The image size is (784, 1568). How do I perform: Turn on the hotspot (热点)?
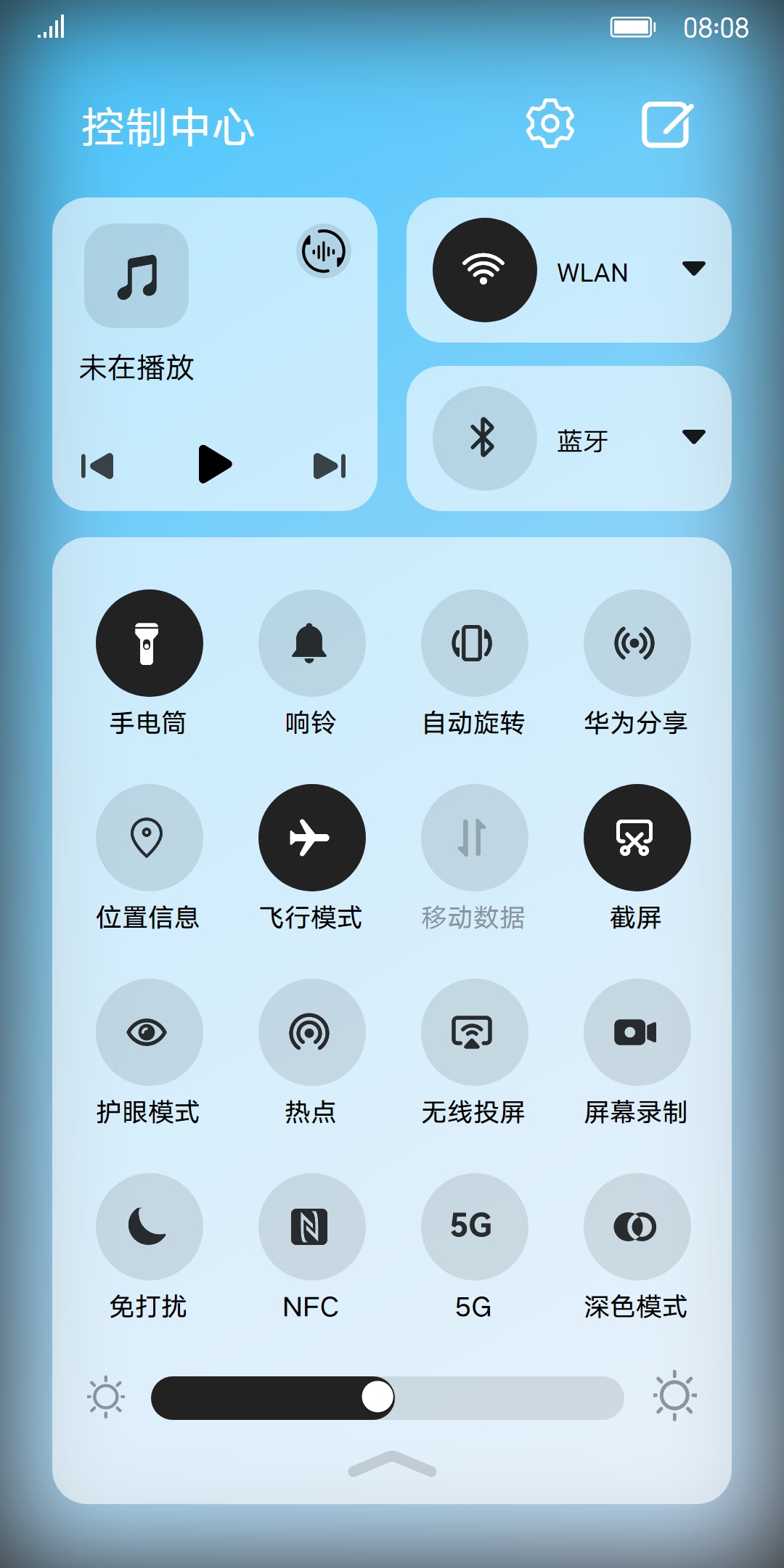(312, 1032)
